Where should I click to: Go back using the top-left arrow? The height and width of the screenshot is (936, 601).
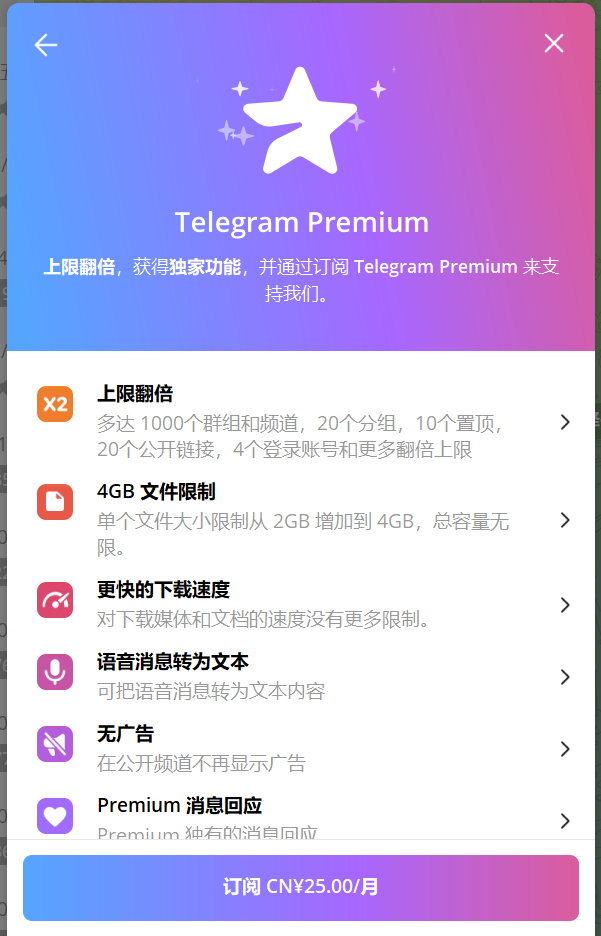[x=46, y=44]
